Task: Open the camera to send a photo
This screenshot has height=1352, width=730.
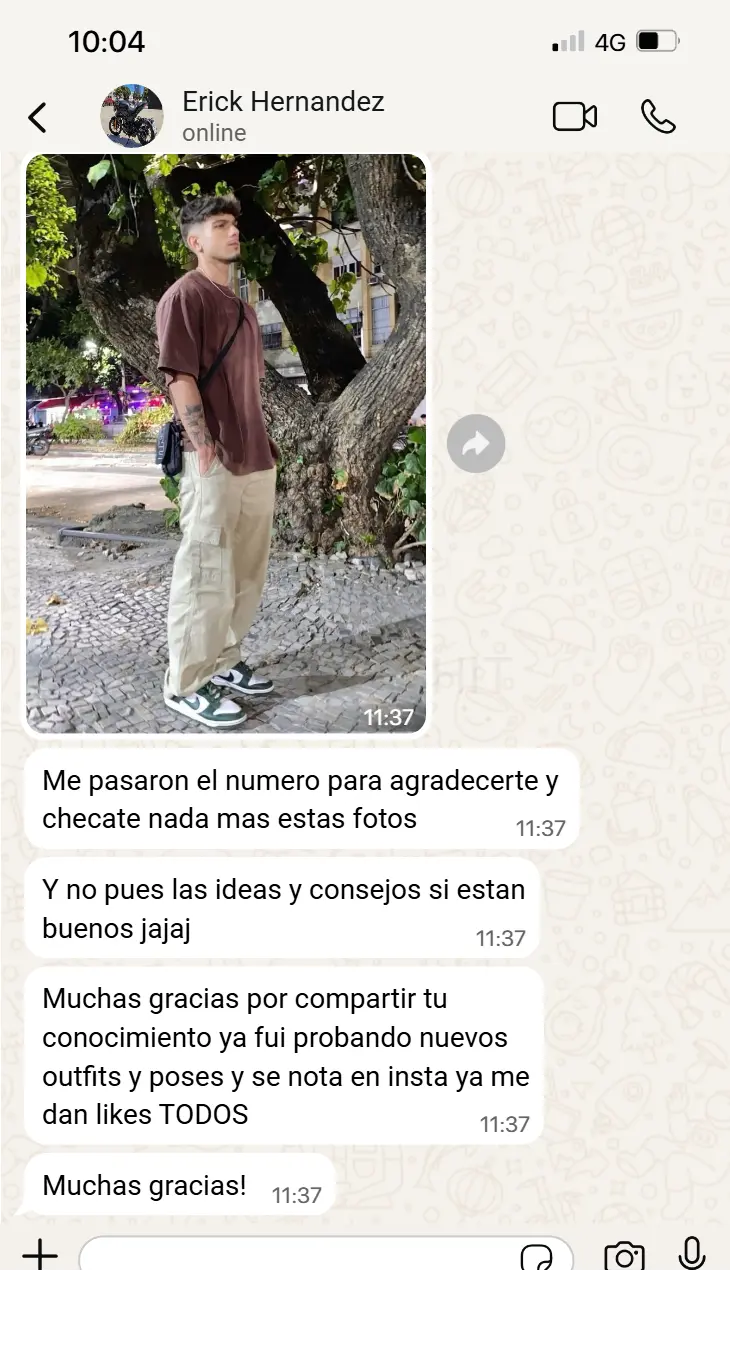Action: click(x=624, y=1256)
